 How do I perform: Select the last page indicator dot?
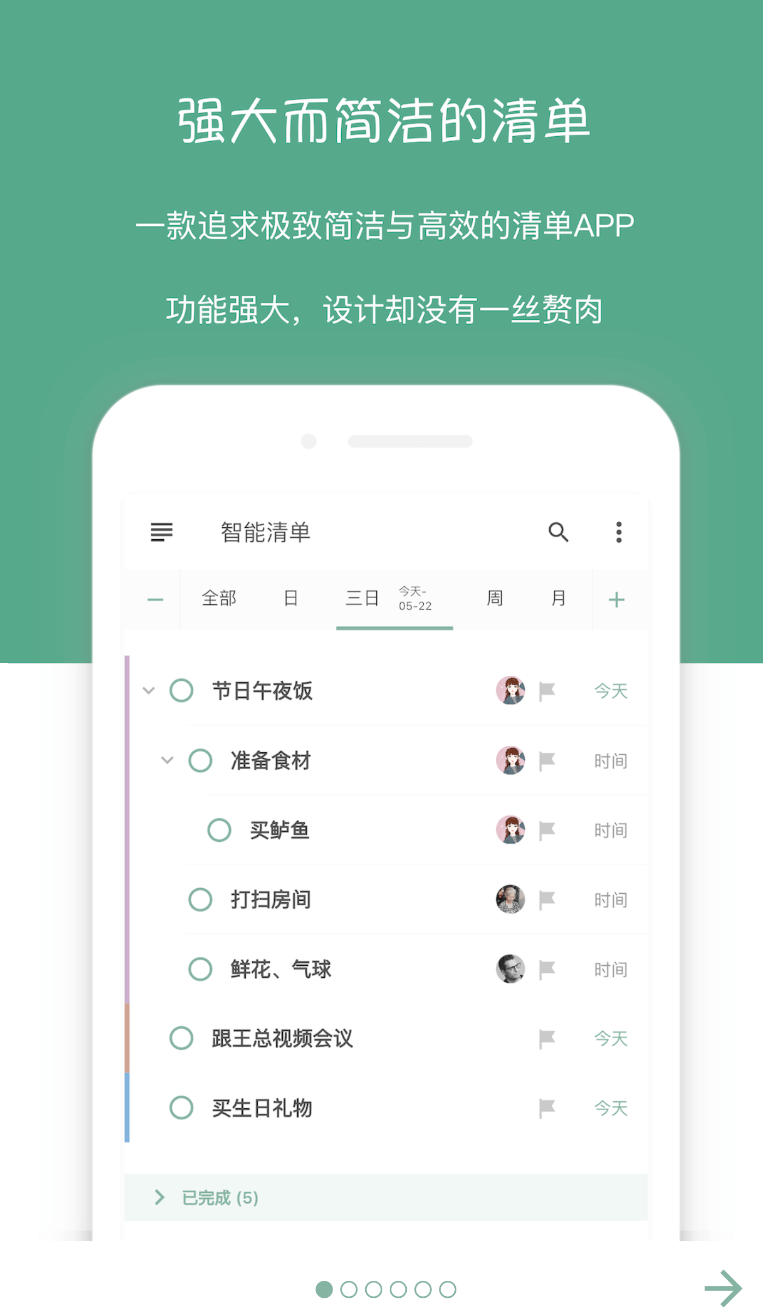(448, 1289)
